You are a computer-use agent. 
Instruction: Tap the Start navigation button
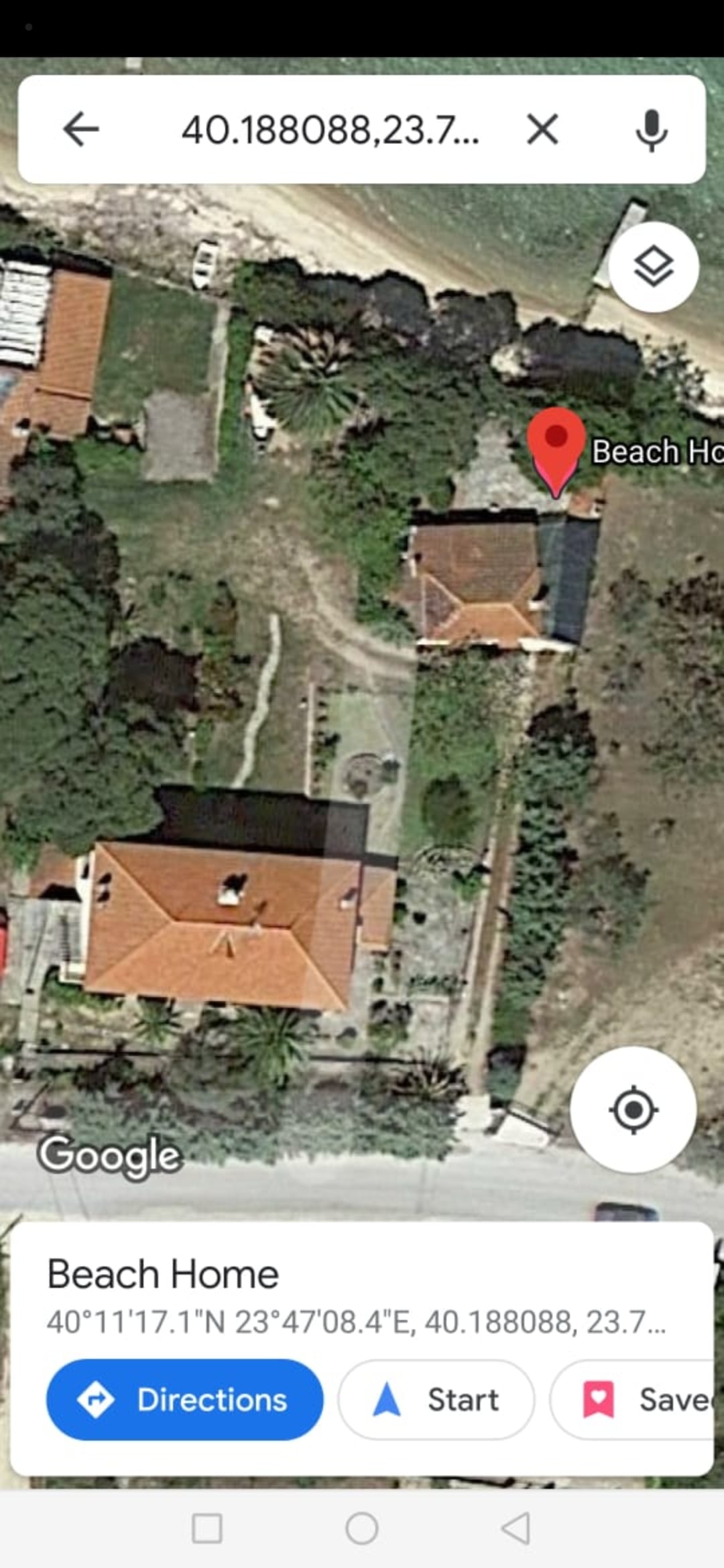436,1400
